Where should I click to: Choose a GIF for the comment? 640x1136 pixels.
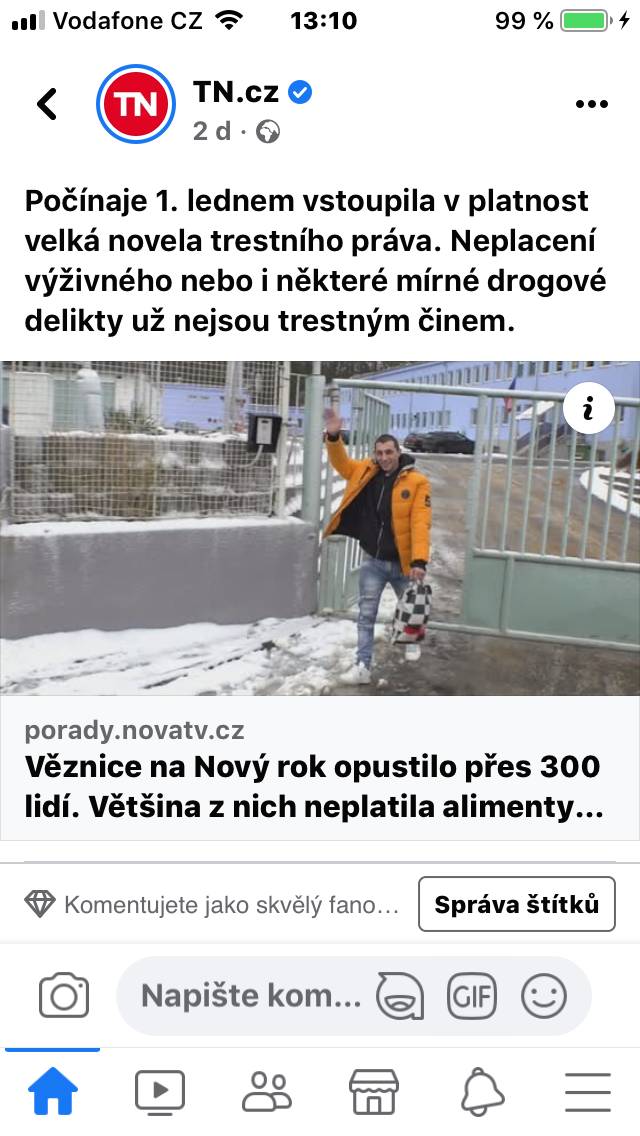[472, 996]
